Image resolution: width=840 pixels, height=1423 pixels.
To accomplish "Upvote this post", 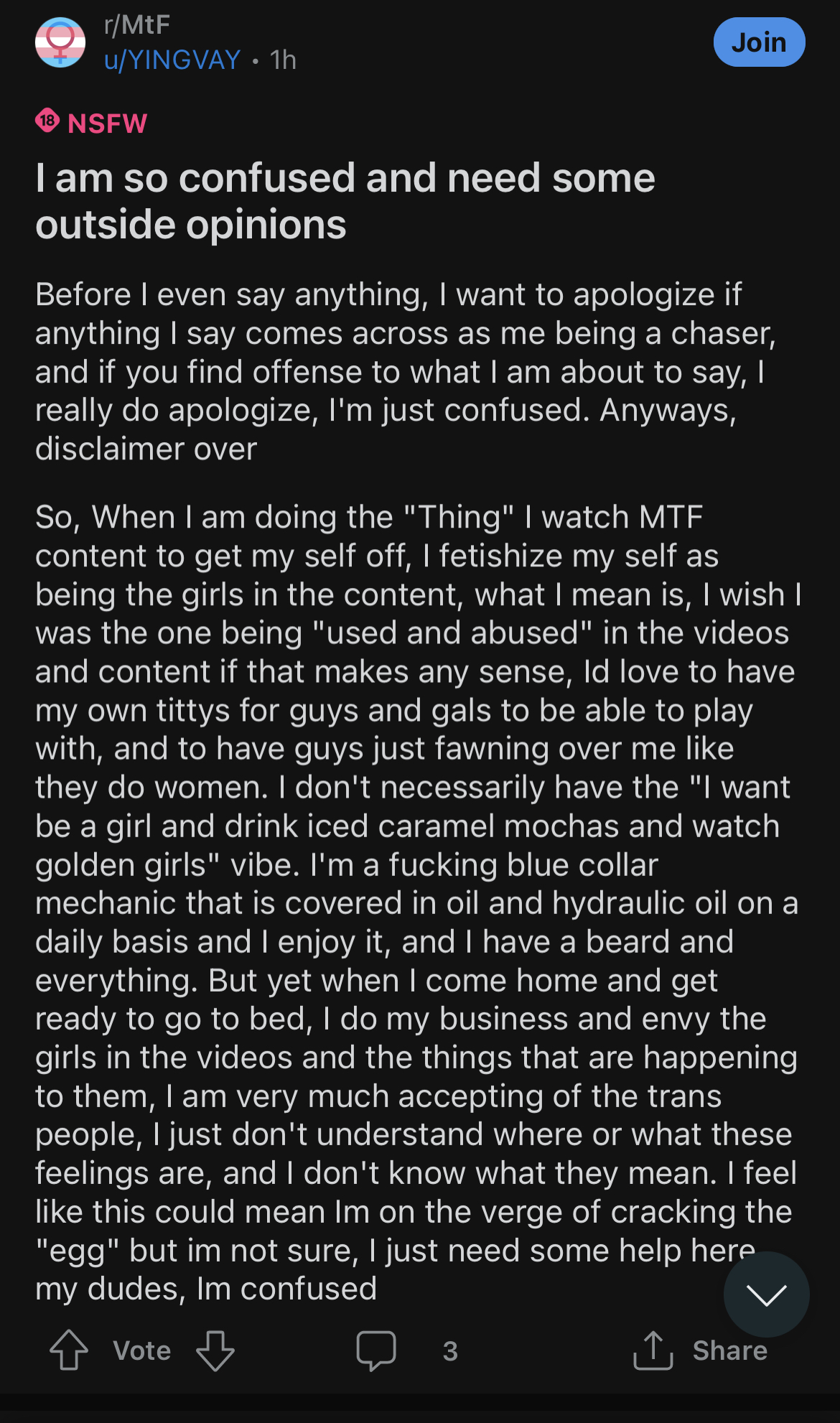I will 69,1350.
